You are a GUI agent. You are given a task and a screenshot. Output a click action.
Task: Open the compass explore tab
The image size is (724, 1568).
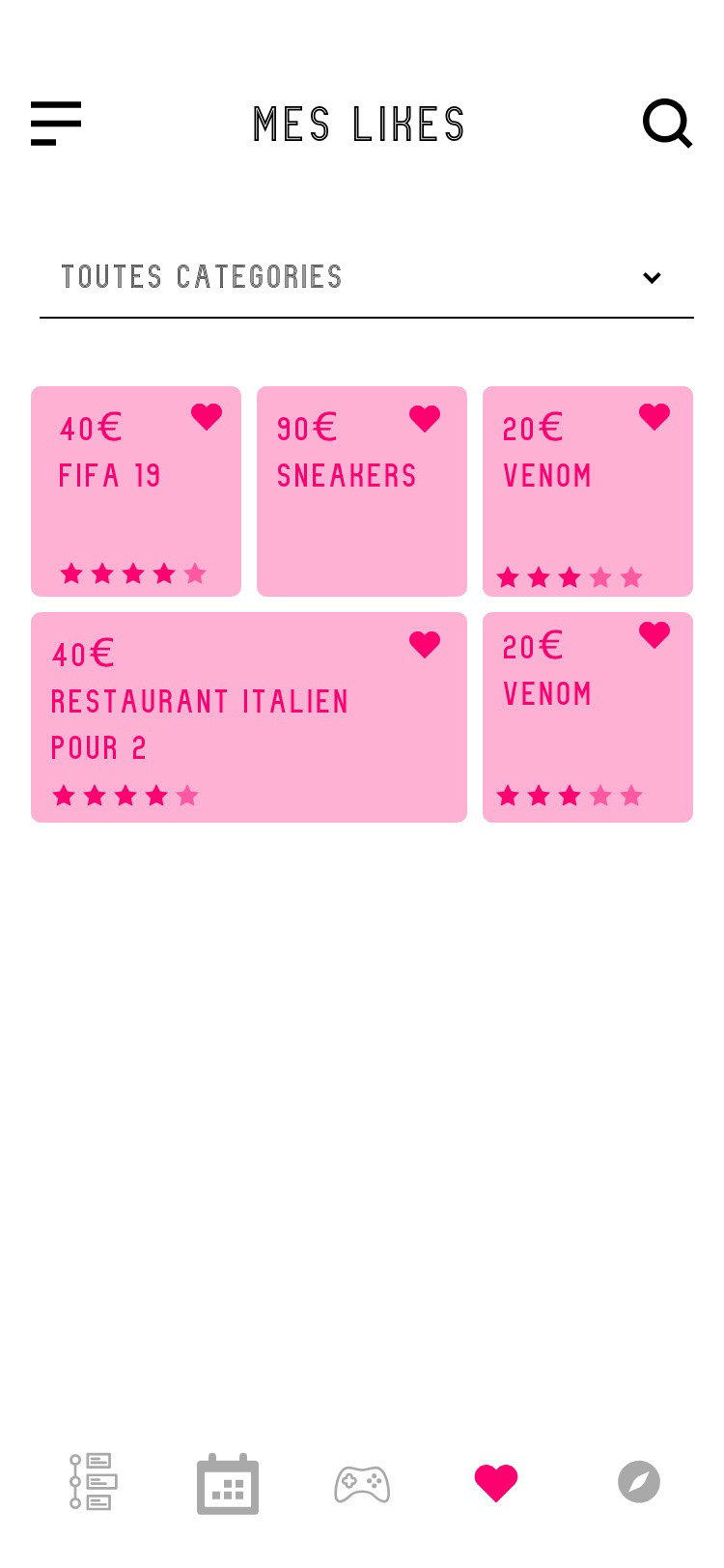[x=639, y=1482]
